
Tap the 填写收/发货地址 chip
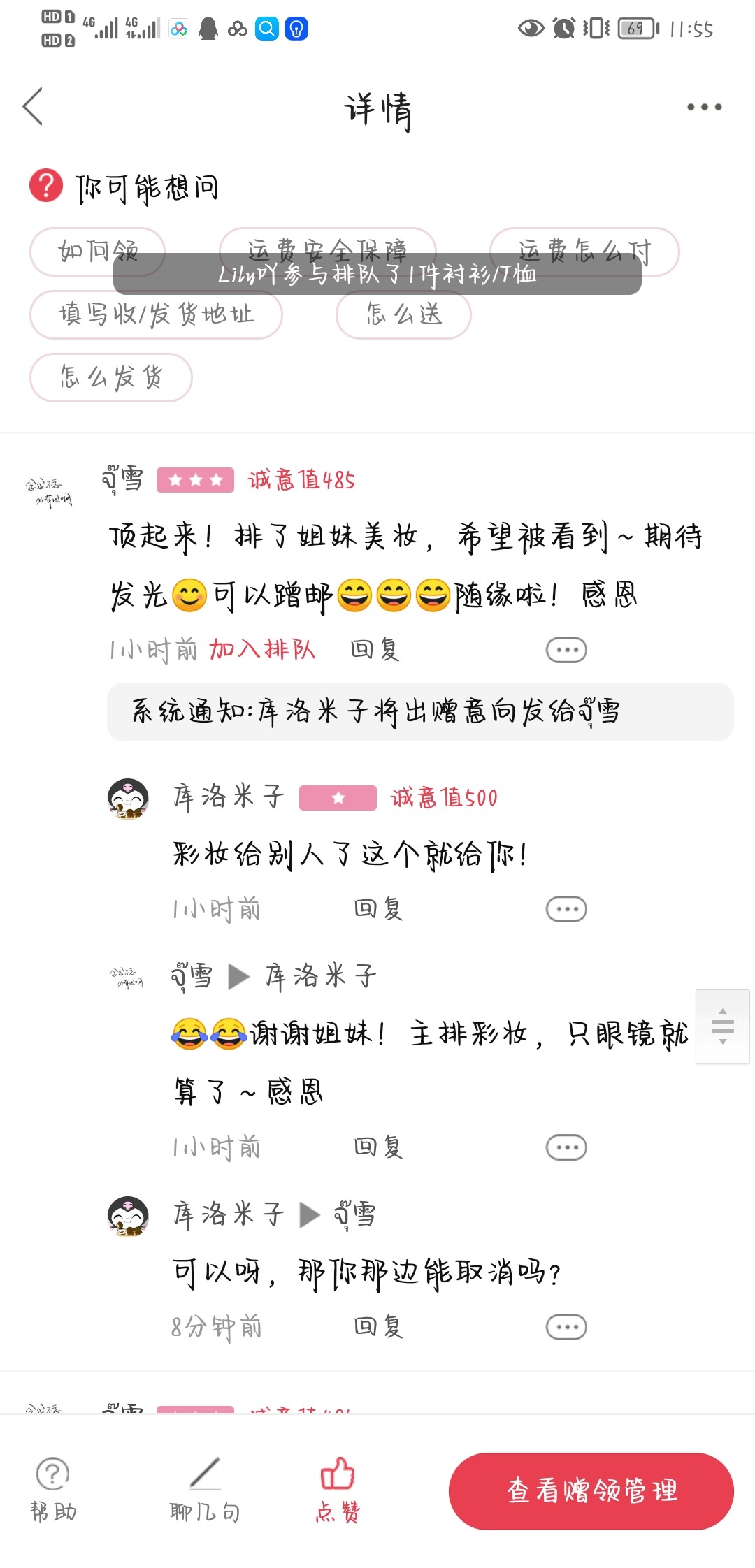pos(156,314)
